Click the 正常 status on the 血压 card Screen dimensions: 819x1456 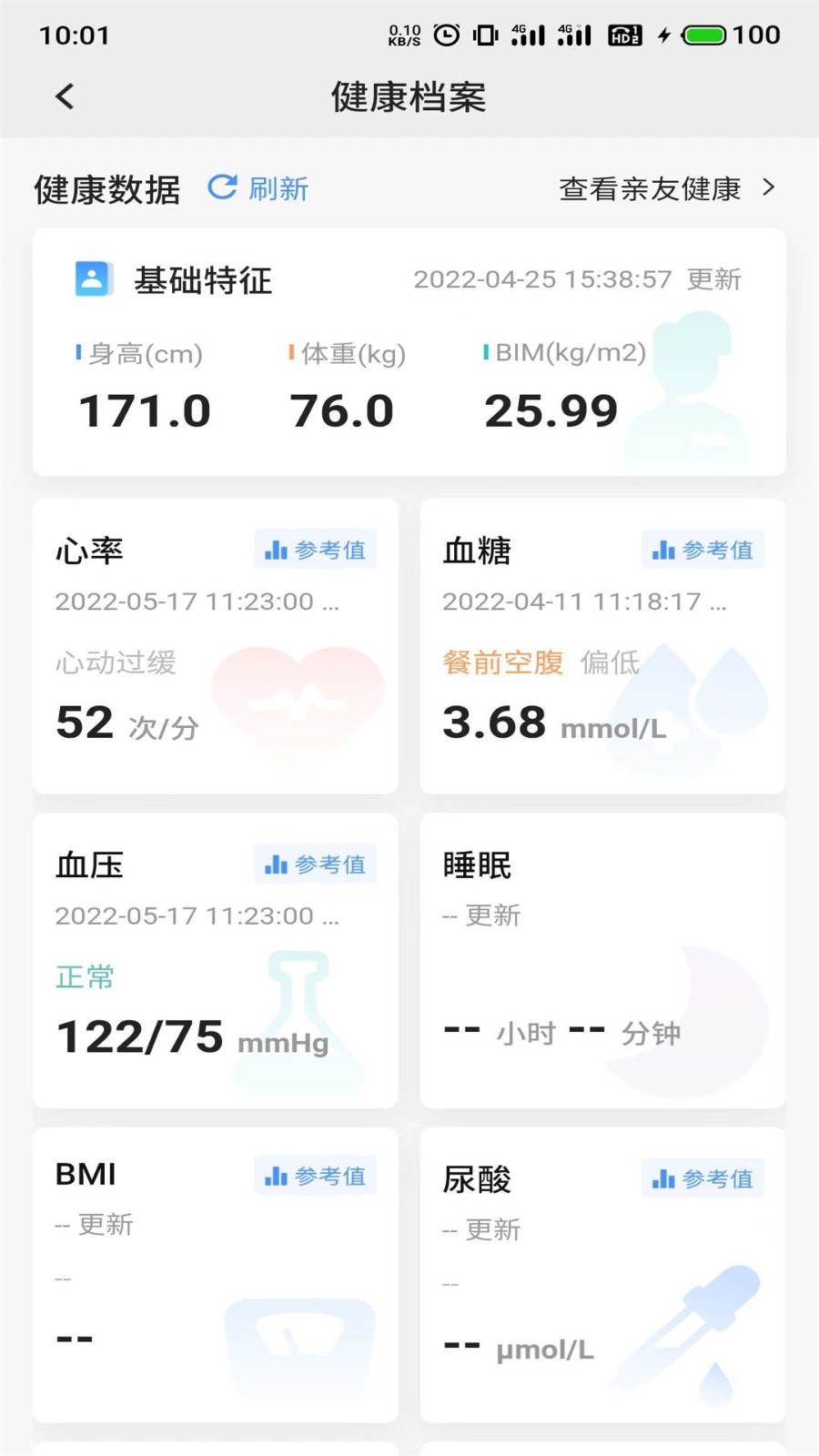(83, 976)
